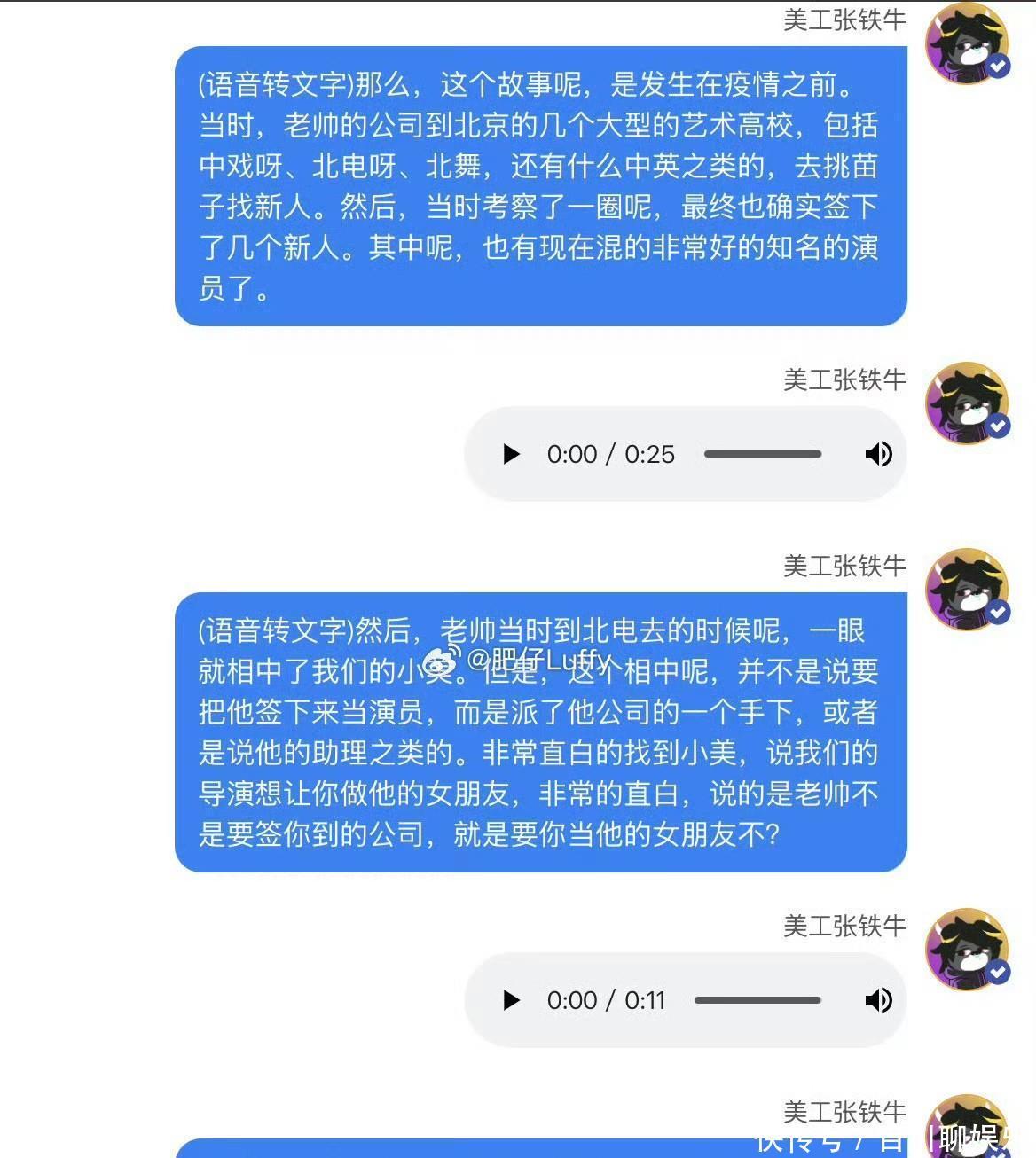Play the 0:11 voice message
The height and width of the screenshot is (1158, 1036).
(x=511, y=1000)
